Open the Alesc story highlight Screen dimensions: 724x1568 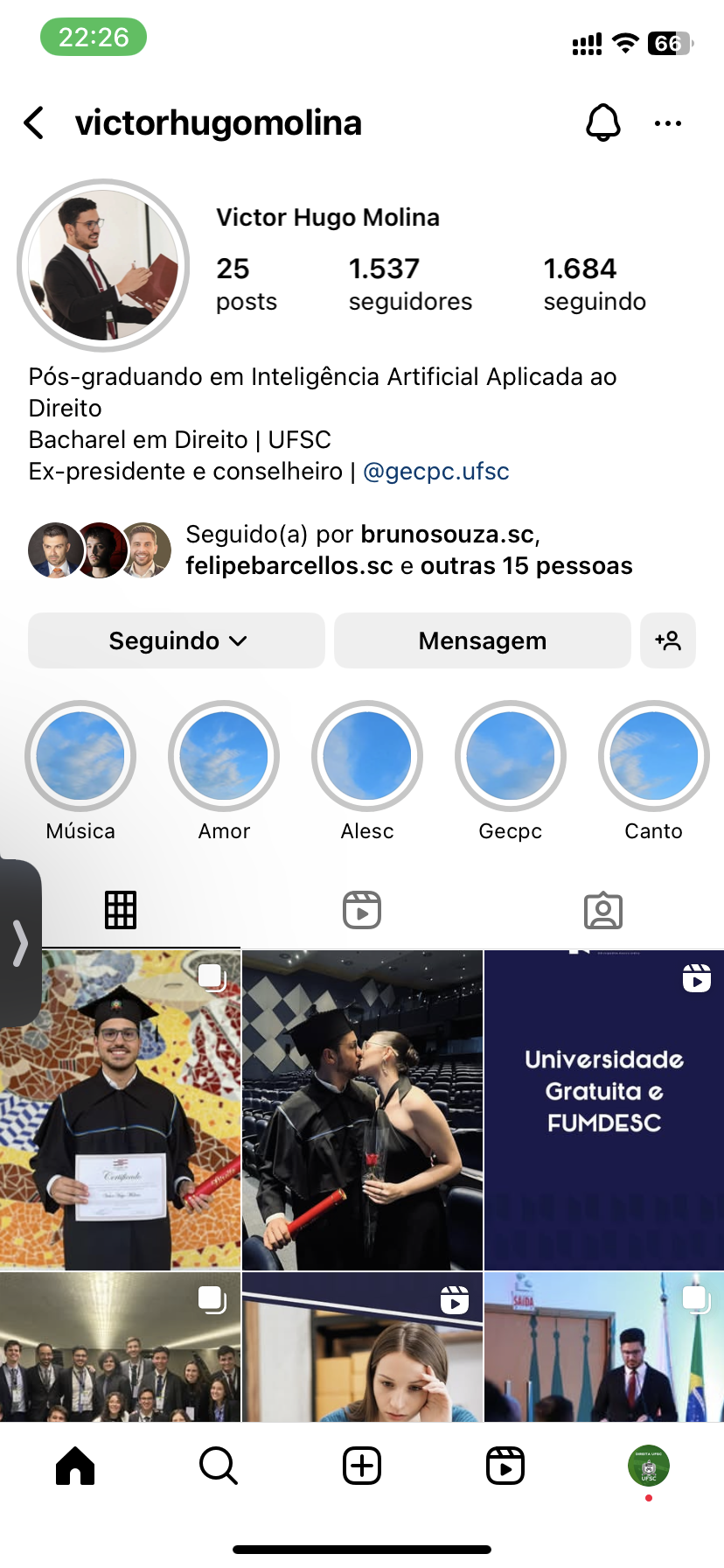coord(367,756)
